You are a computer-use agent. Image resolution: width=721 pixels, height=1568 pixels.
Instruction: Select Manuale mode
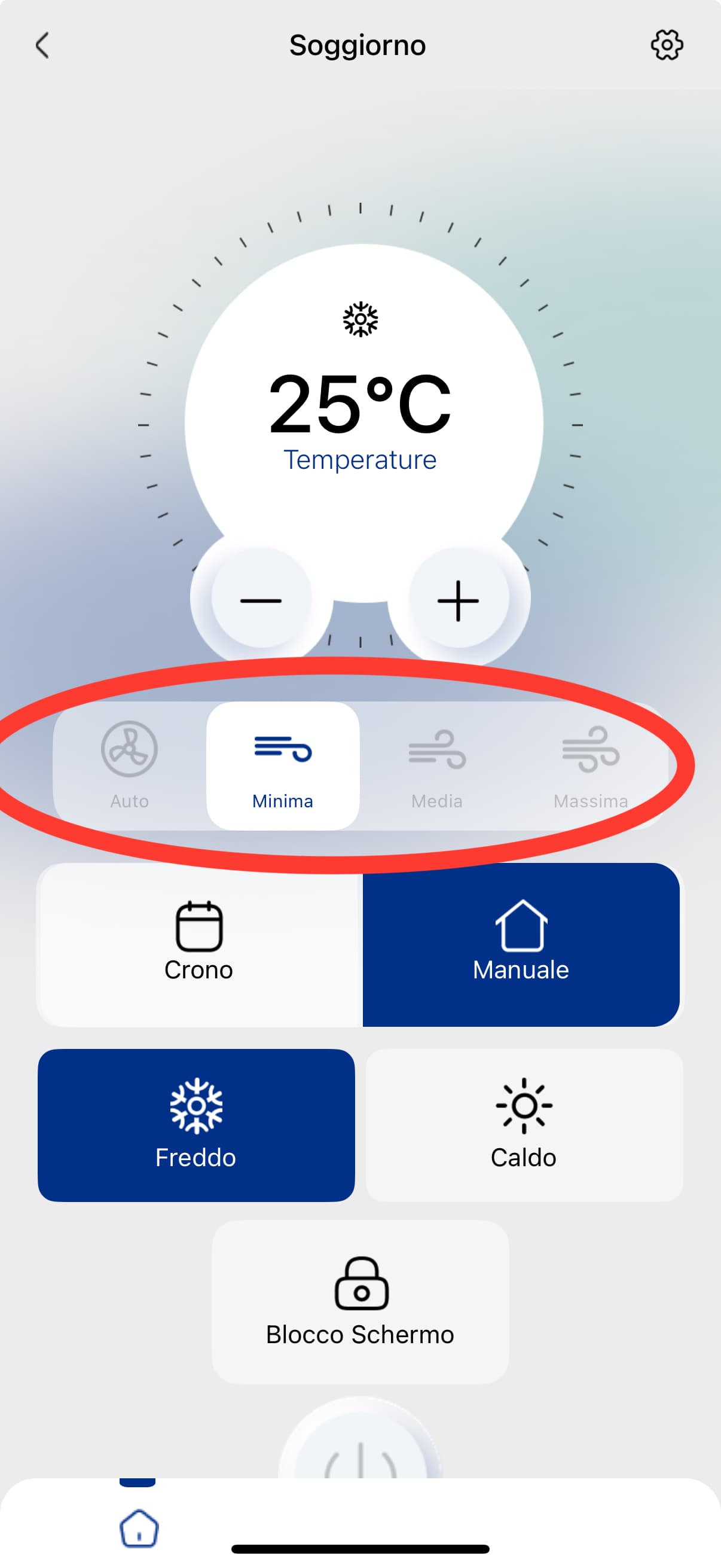[x=521, y=944]
